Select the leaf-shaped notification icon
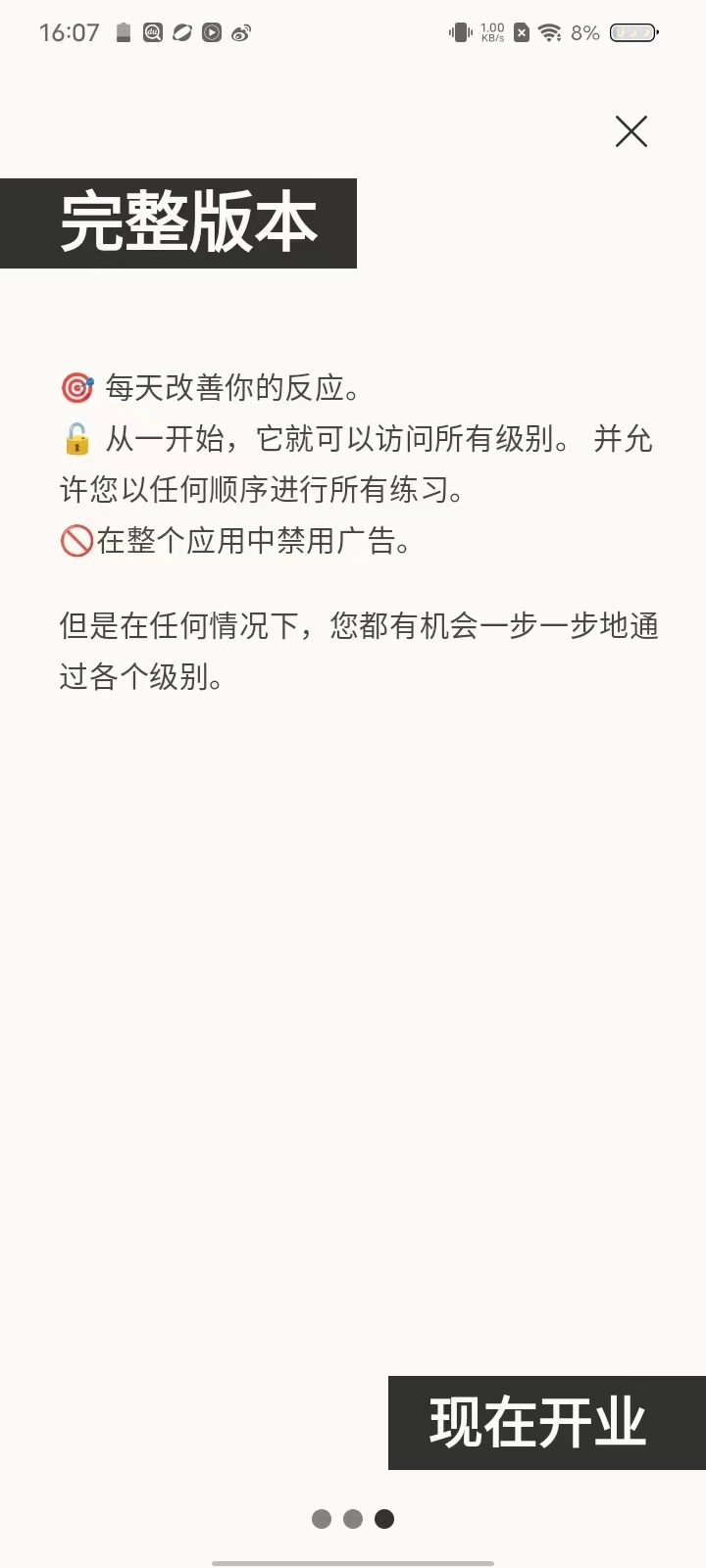Screen dimensions: 706x1568 click(x=180, y=32)
